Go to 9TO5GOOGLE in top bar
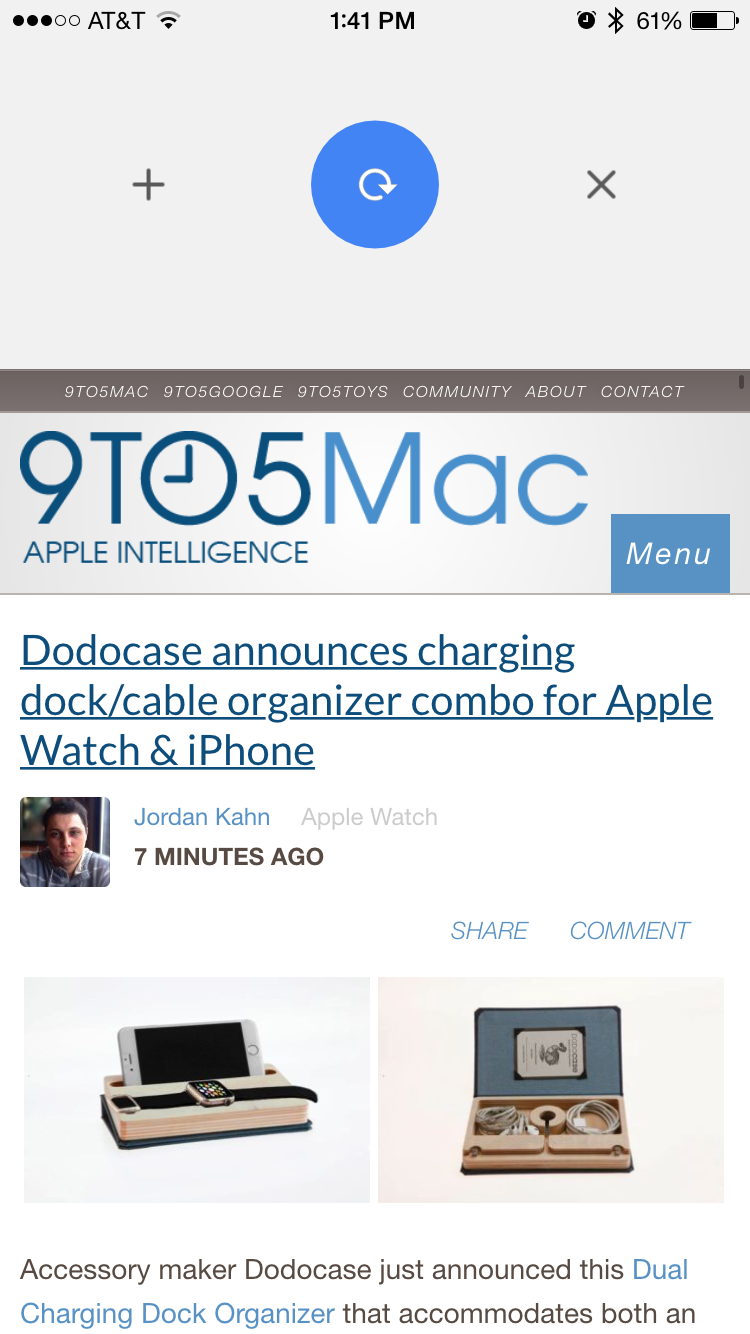The width and height of the screenshot is (750, 1334). click(223, 392)
